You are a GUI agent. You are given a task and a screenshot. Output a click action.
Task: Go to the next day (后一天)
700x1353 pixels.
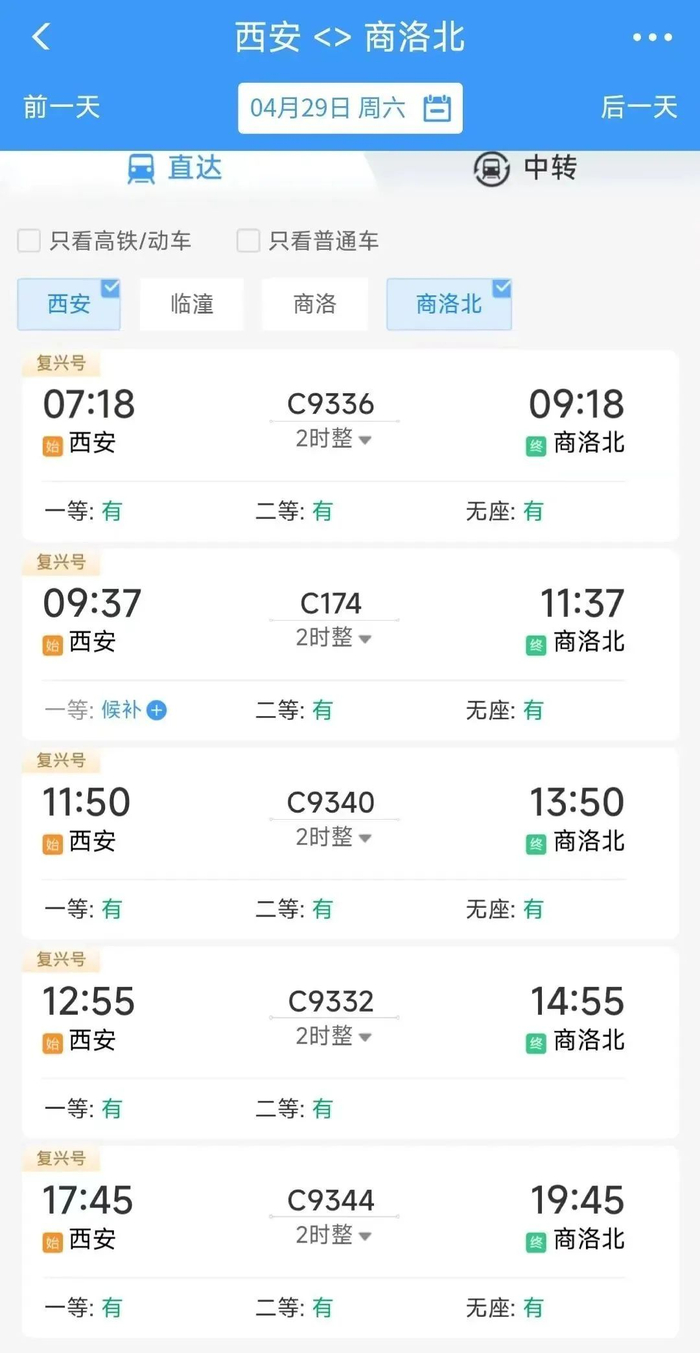coord(639,107)
